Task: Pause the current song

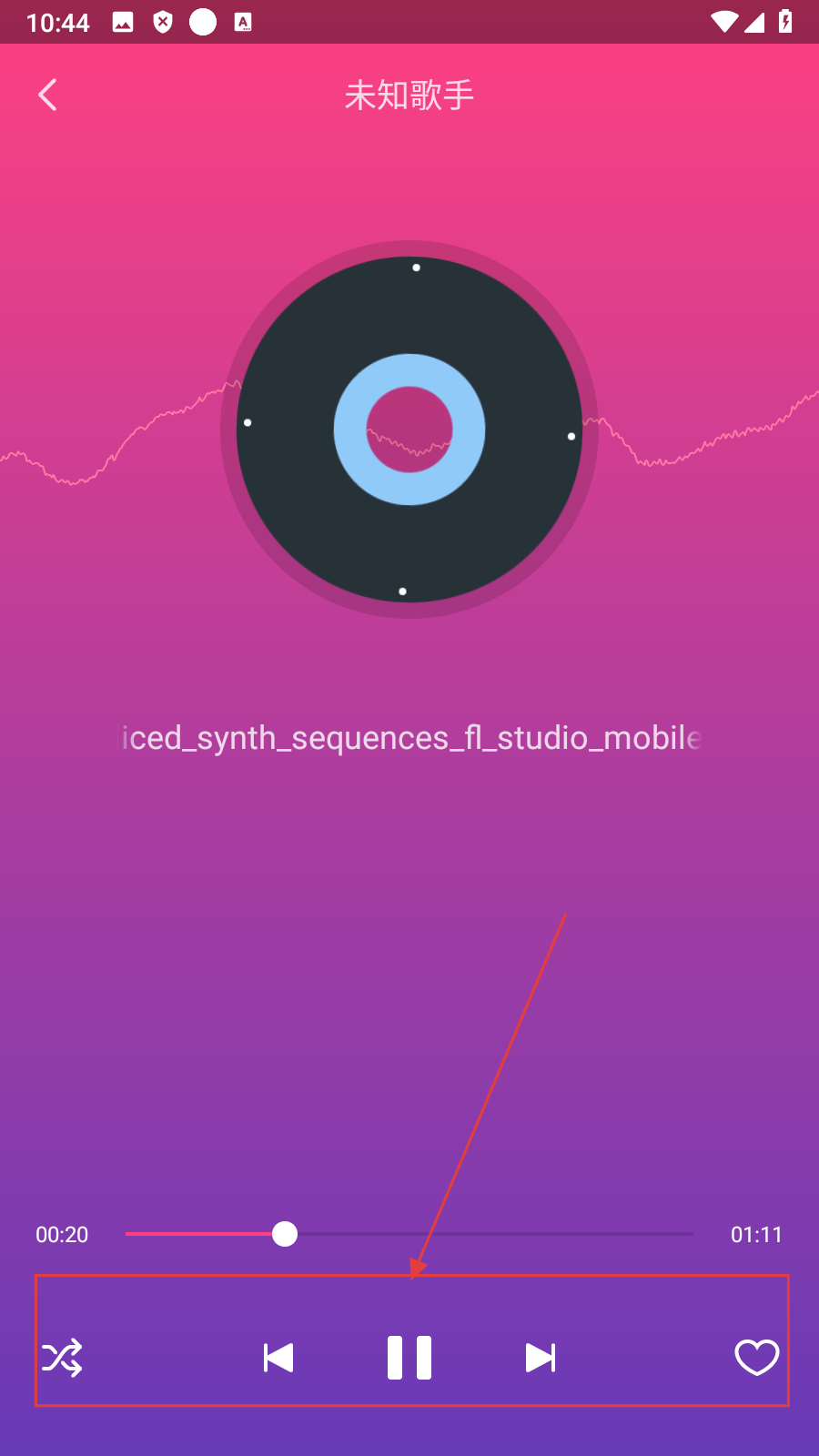Action: point(409,1358)
